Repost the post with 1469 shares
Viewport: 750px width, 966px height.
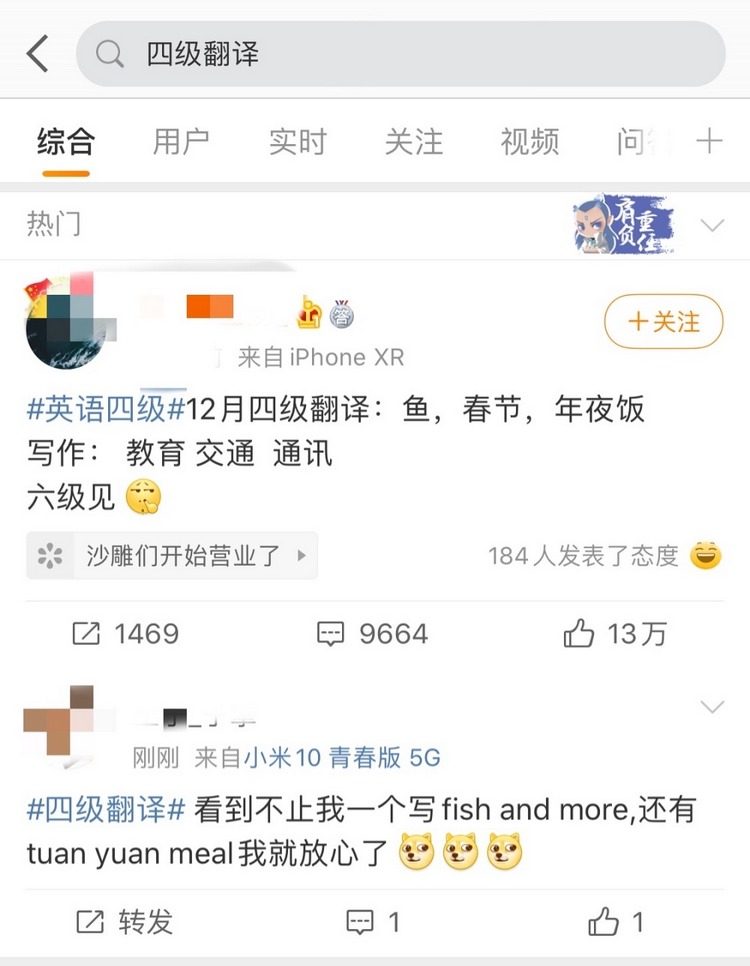(126, 633)
